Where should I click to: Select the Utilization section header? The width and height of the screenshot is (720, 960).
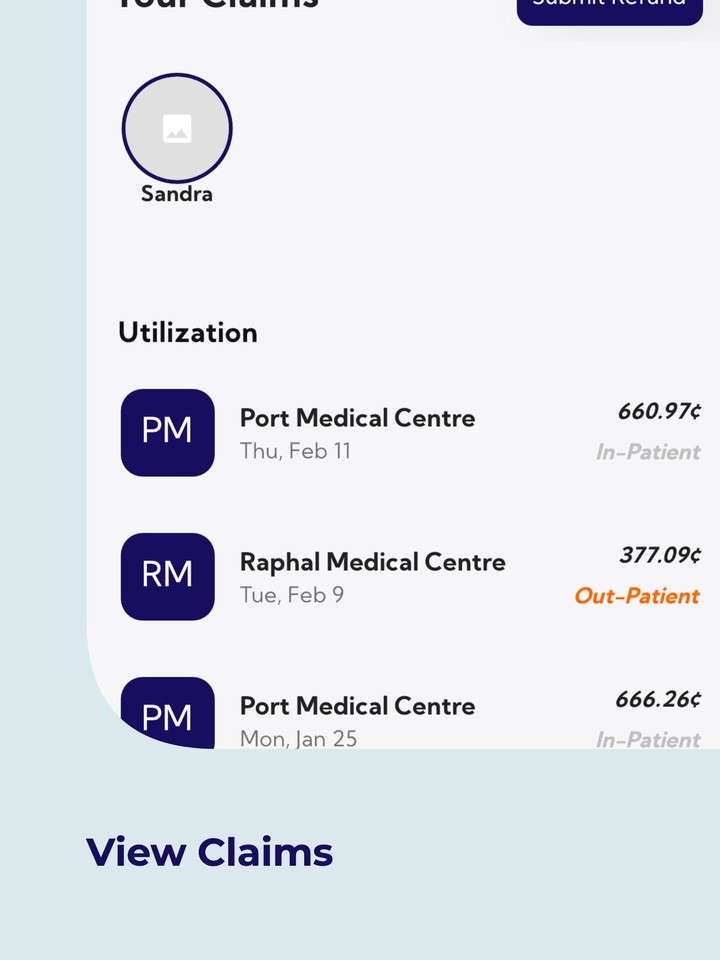tap(188, 332)
